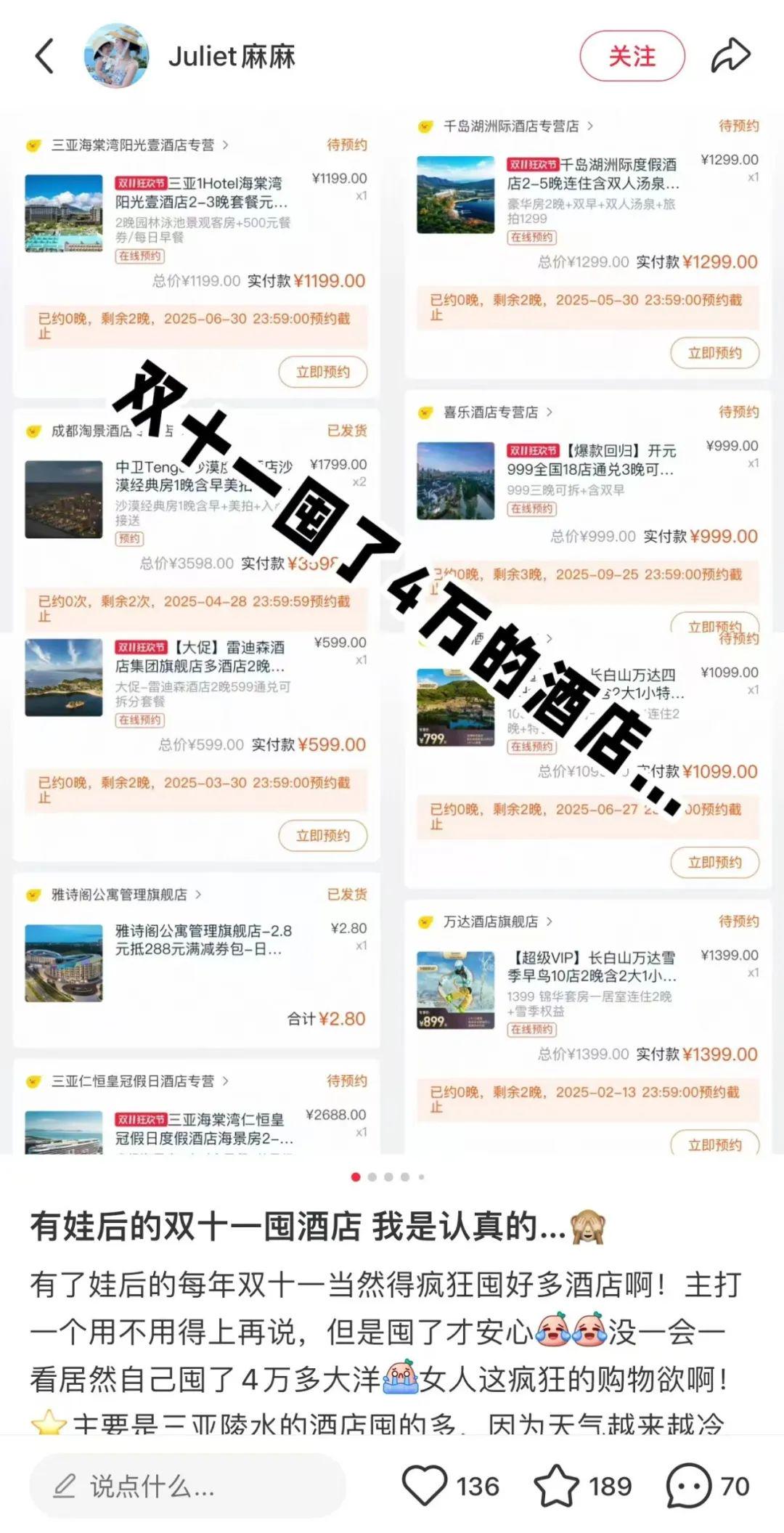Follow Juliet麻麻 with the 关注 button
The width and height of the screenshot is (784, 1533).
tap(632, 57)
